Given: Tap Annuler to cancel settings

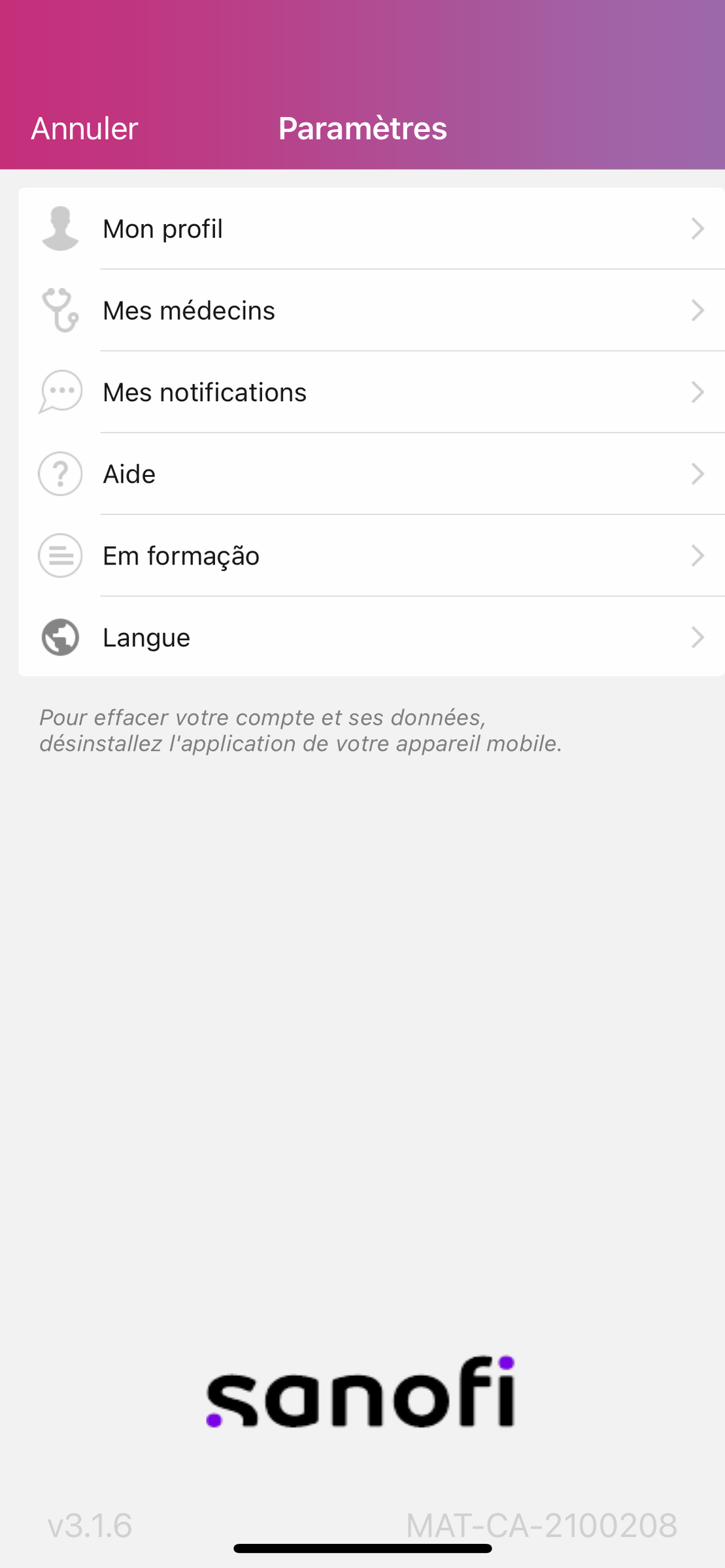Looking at the screenshot, I should pyautogui.click(x=85, y=129).
